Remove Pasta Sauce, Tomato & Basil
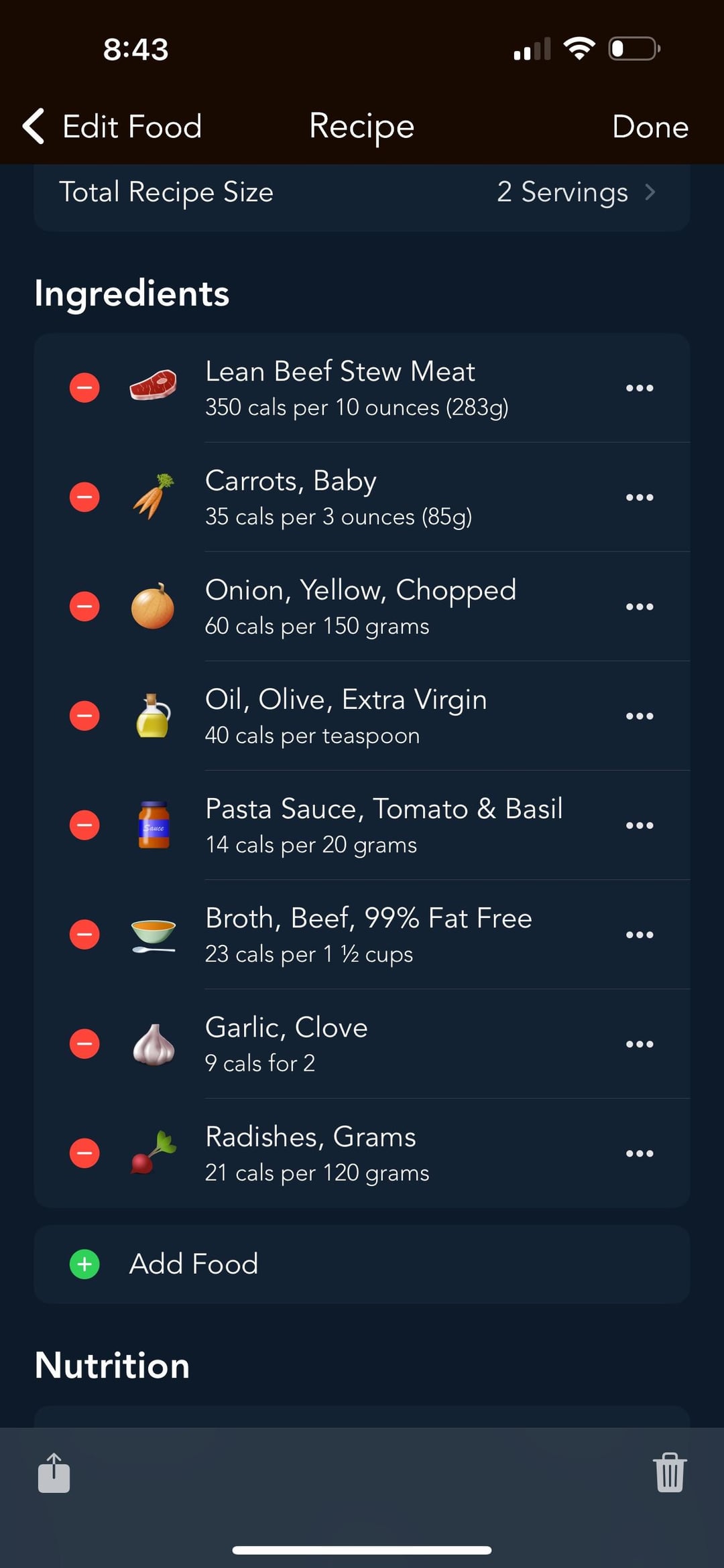 coord(84,825)
